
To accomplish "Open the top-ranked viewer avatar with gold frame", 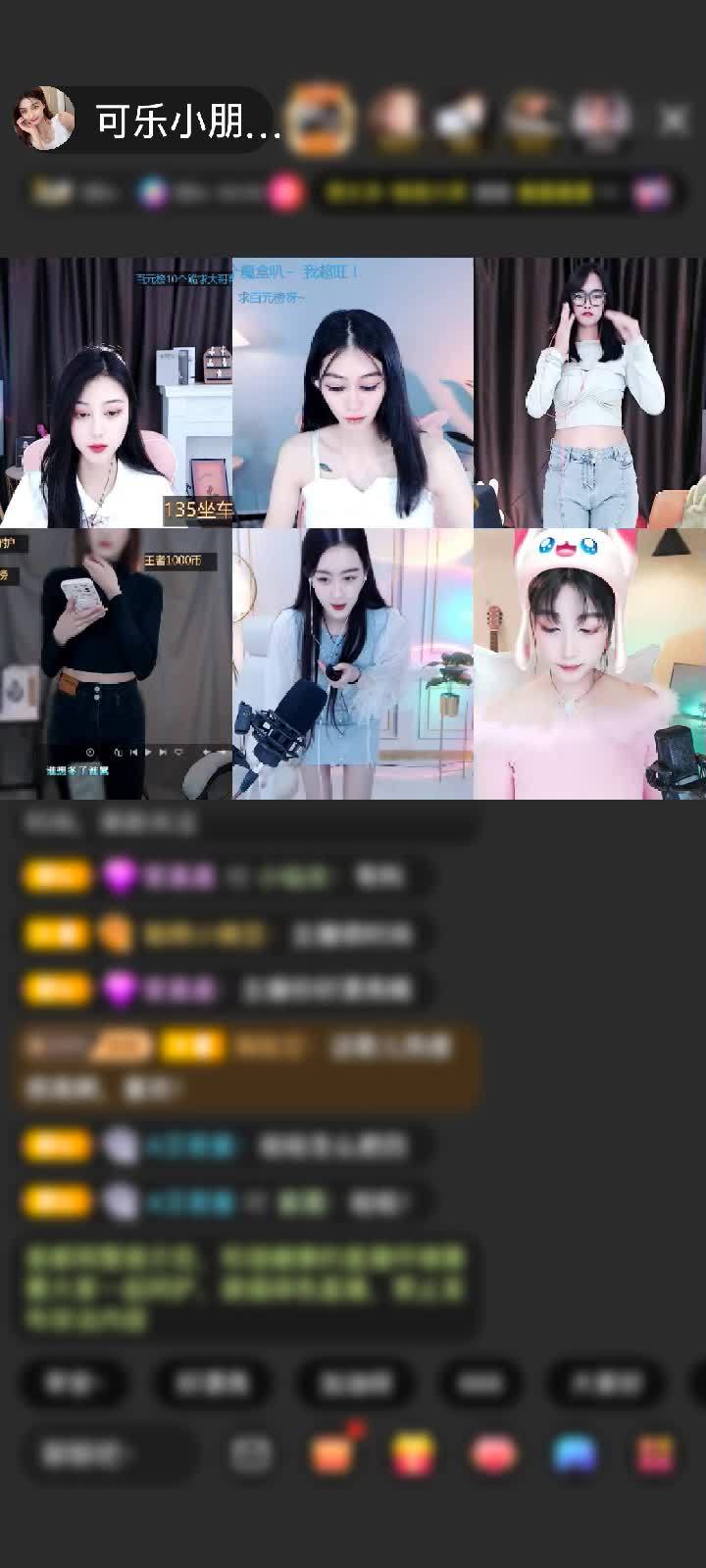I will coord(322,120).
